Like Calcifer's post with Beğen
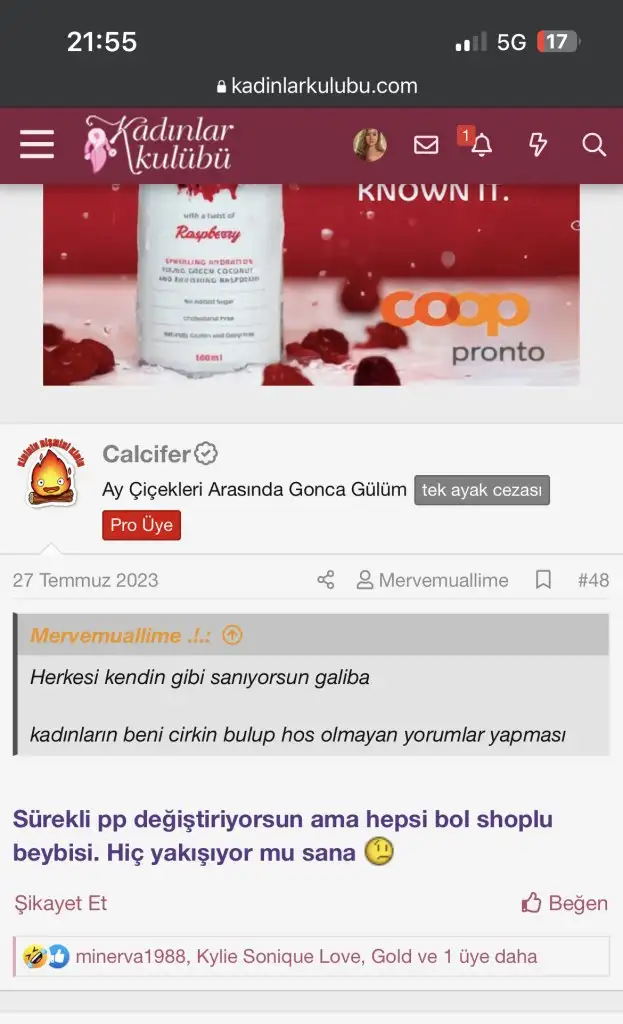 click(x=565, y=903)
